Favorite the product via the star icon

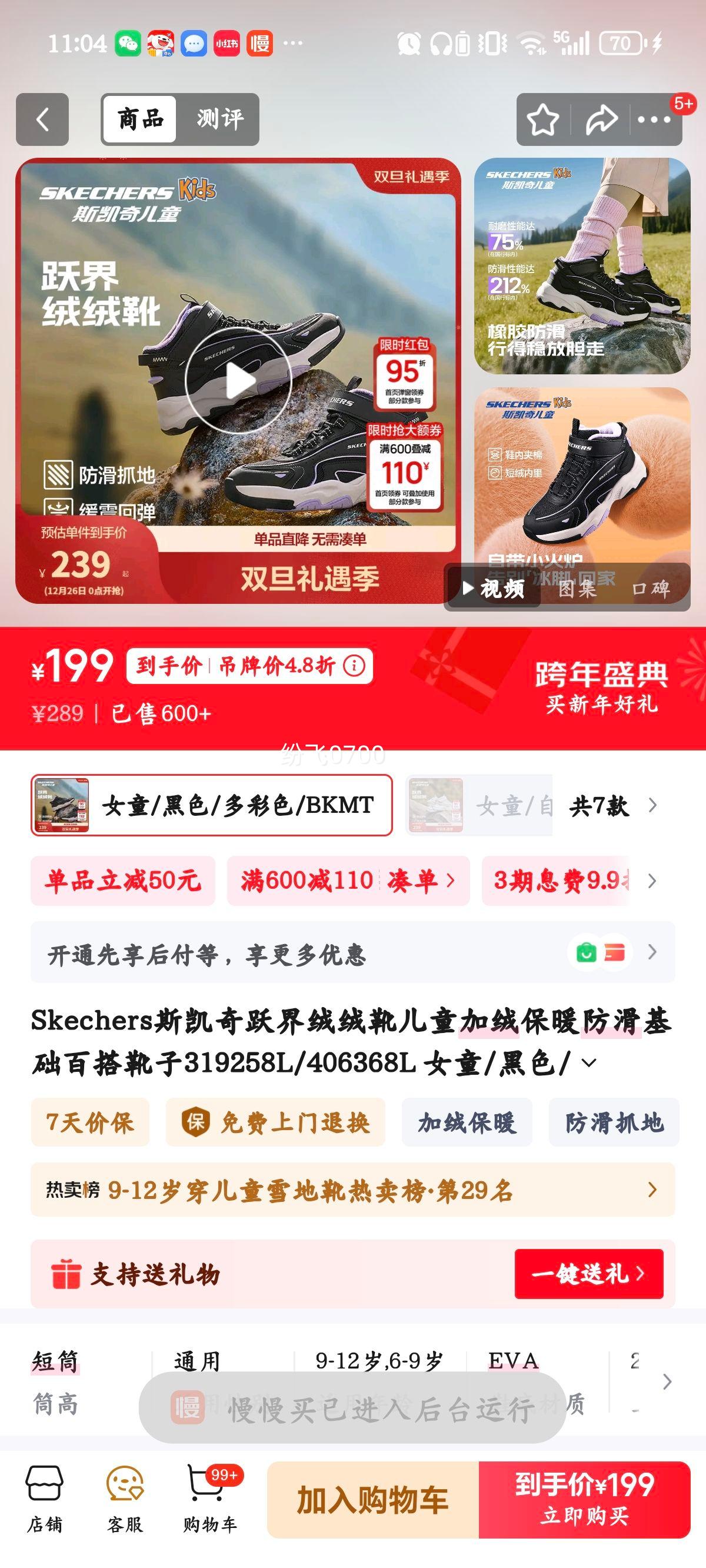[544, 119]
